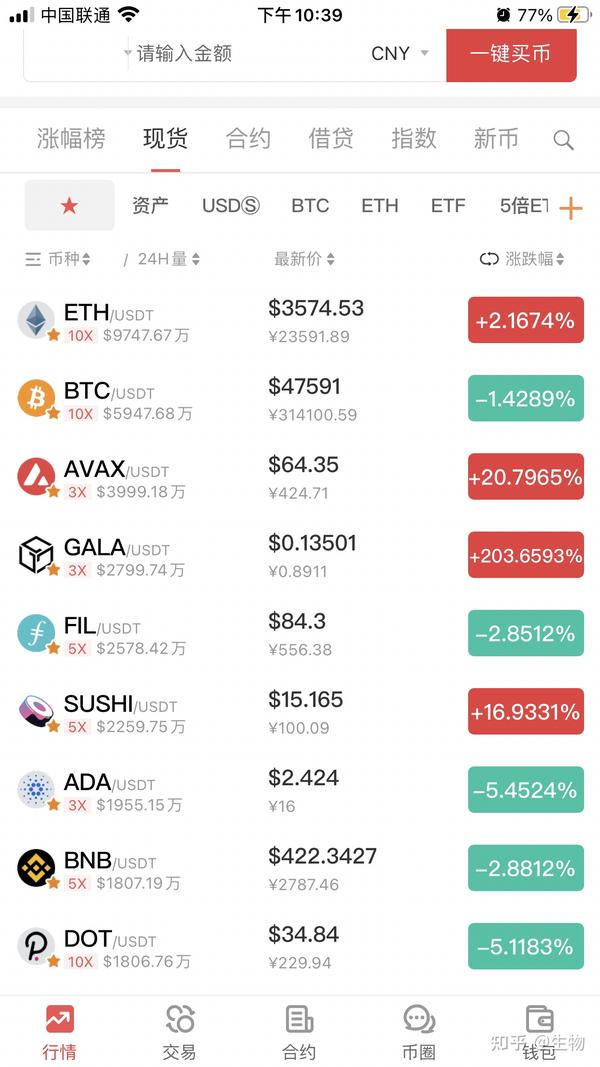Tap the search magnifier icon
600x1067 pixels.
click(563, 140)
